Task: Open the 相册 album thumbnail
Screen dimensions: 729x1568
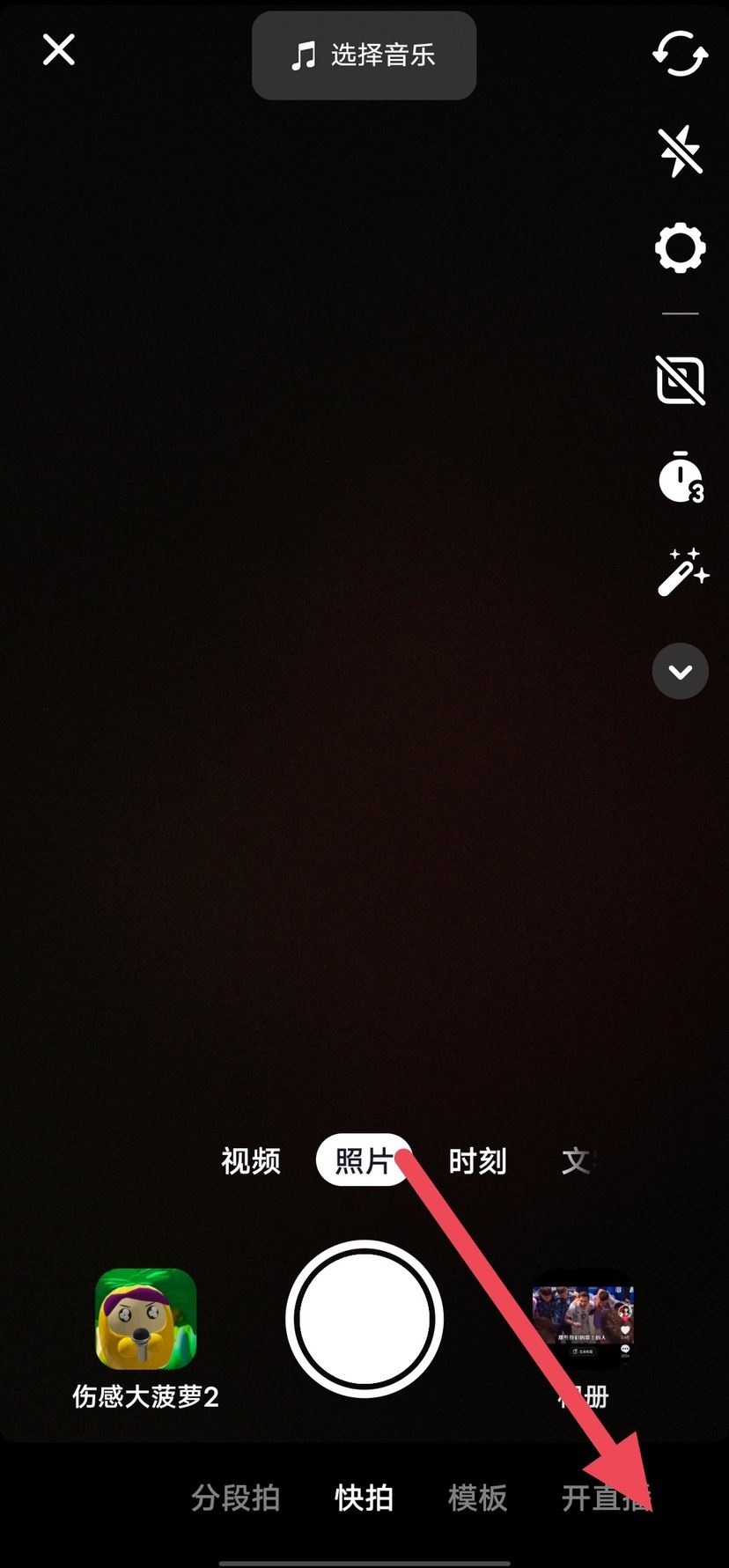Action: tap(582, 1319)
